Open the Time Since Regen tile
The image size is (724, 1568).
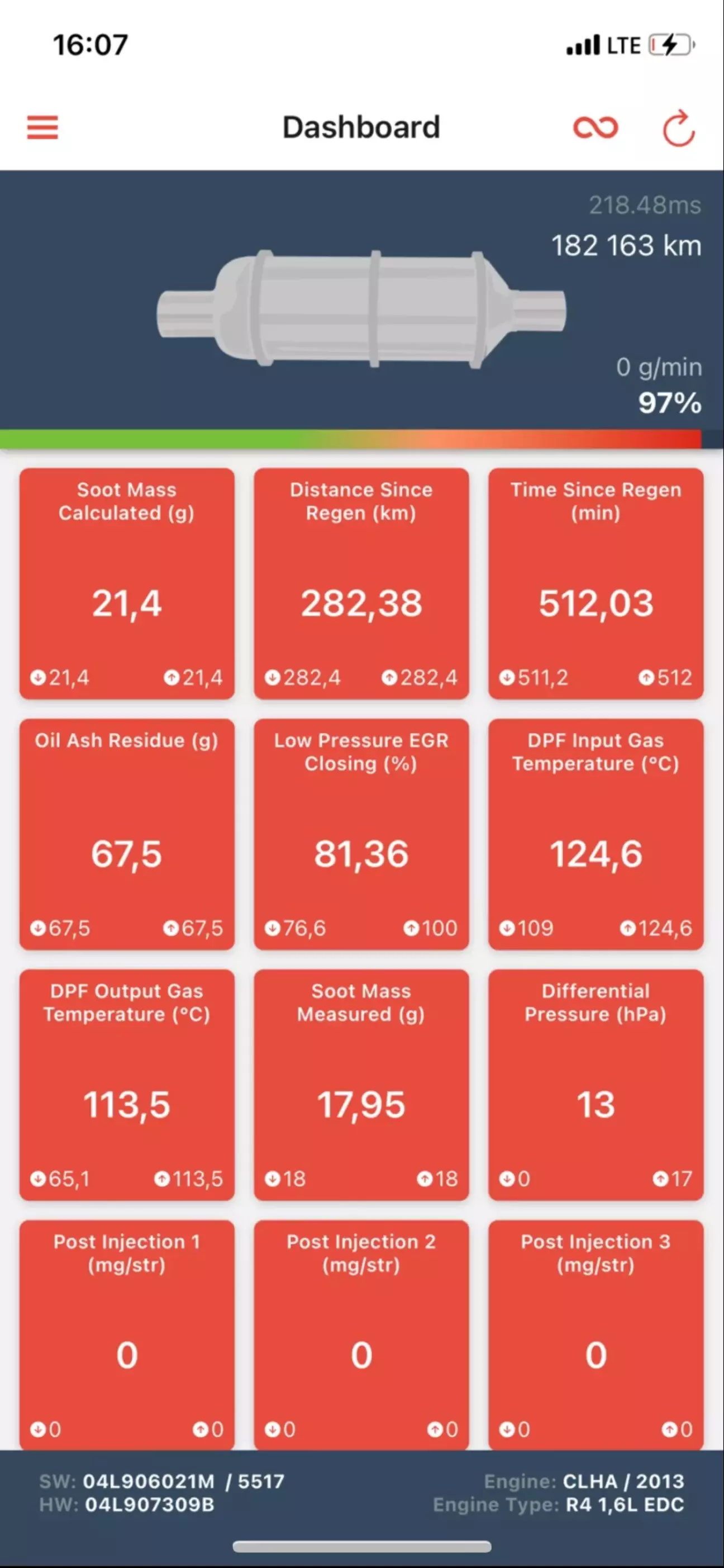(x=596, y=583)
